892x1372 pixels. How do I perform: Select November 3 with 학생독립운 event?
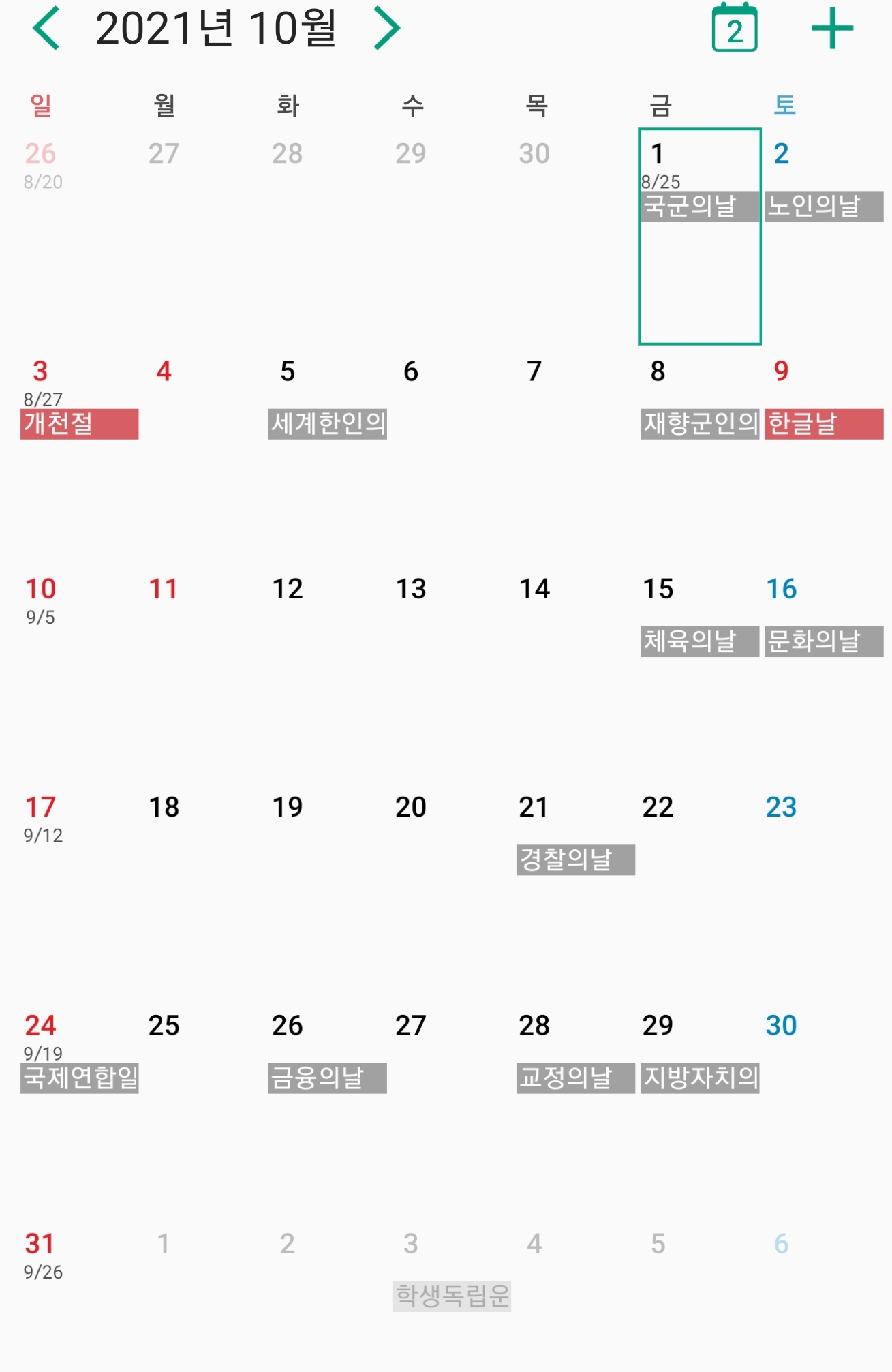(451, 1296)
